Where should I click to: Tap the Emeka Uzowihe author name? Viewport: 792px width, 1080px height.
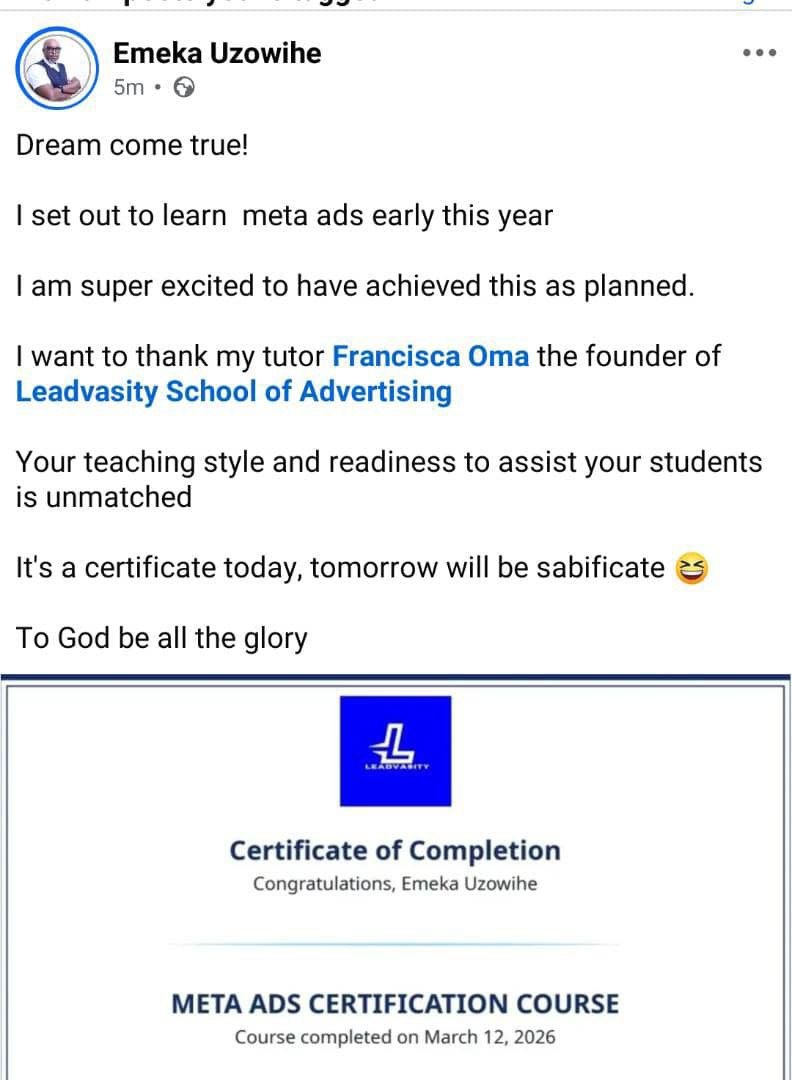(x=217, y=53)
